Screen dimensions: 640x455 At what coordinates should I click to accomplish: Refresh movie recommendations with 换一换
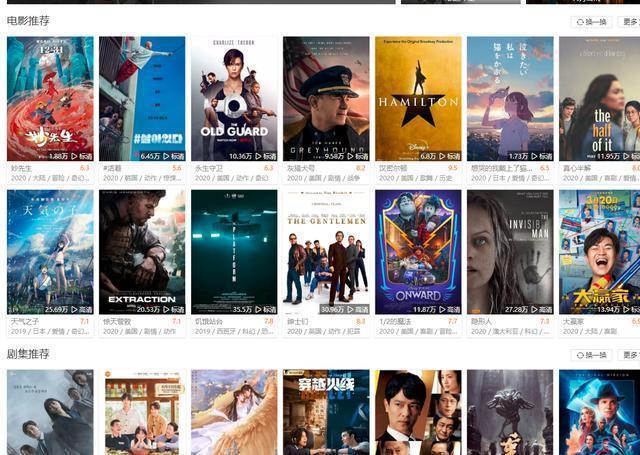pos(591,21)
